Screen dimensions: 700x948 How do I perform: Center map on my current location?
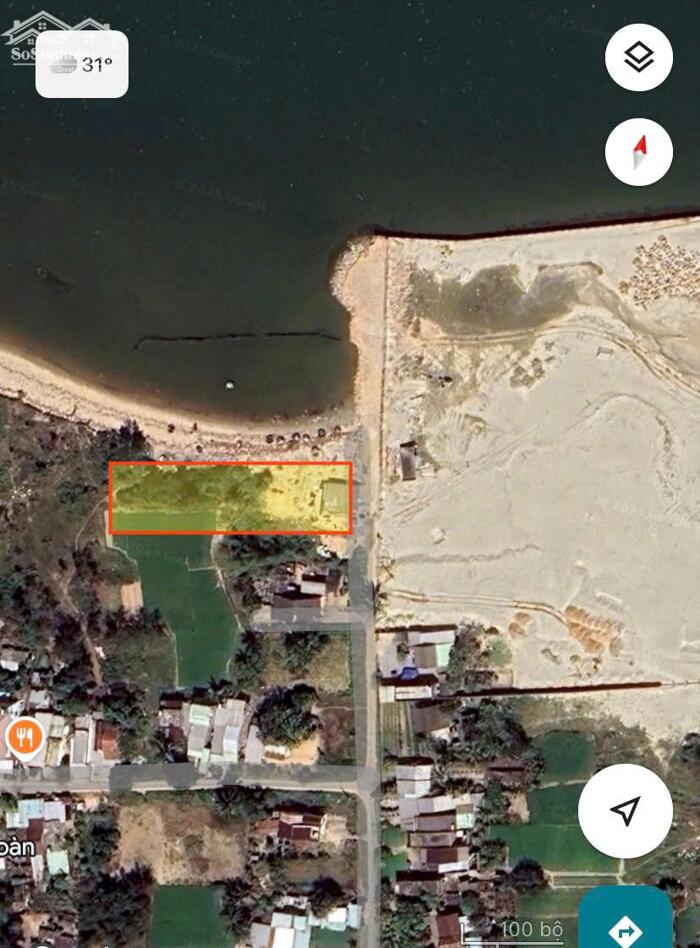(x=625, y=810)
